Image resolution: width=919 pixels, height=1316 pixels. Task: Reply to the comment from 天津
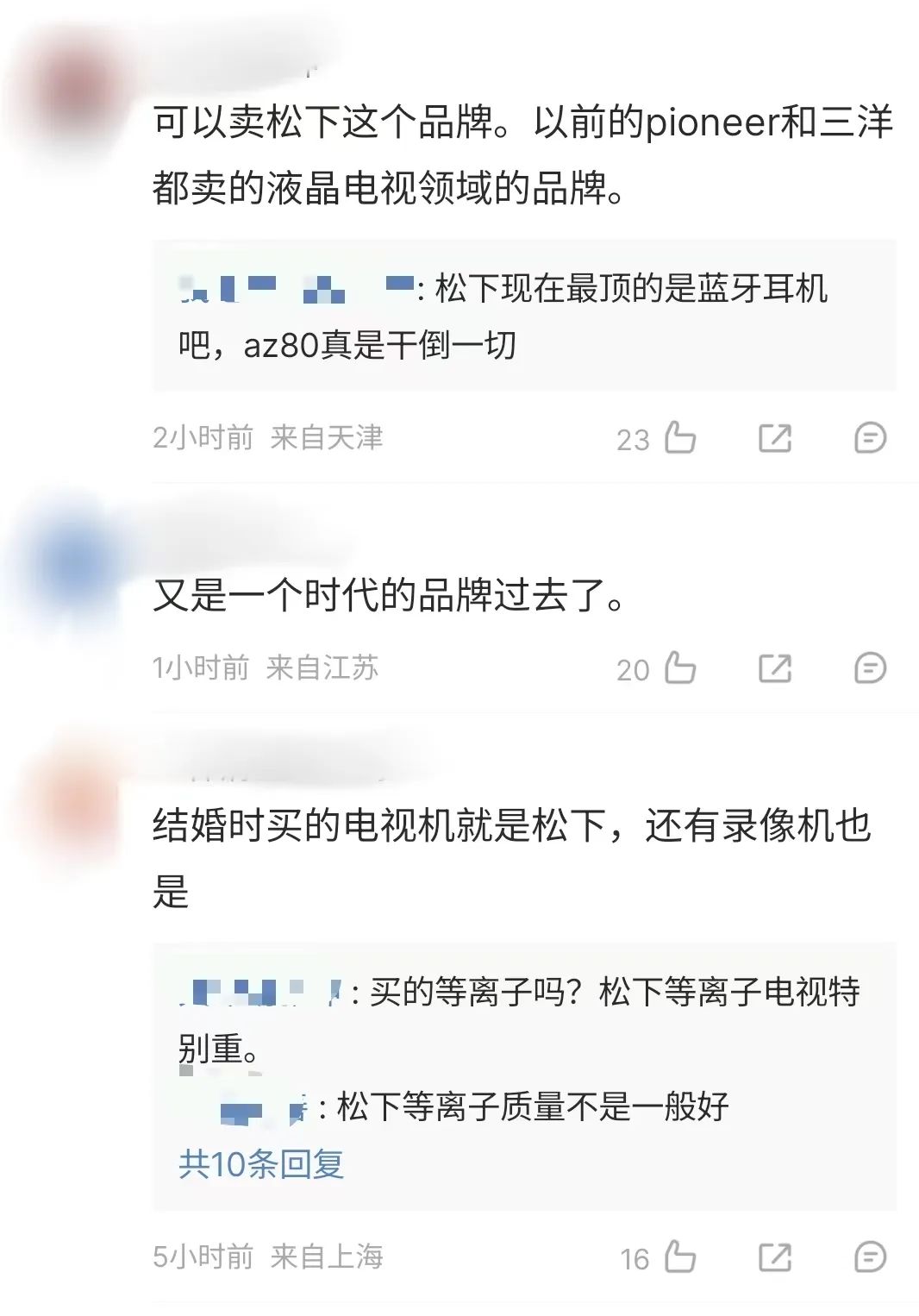click(x=869, y=438)
